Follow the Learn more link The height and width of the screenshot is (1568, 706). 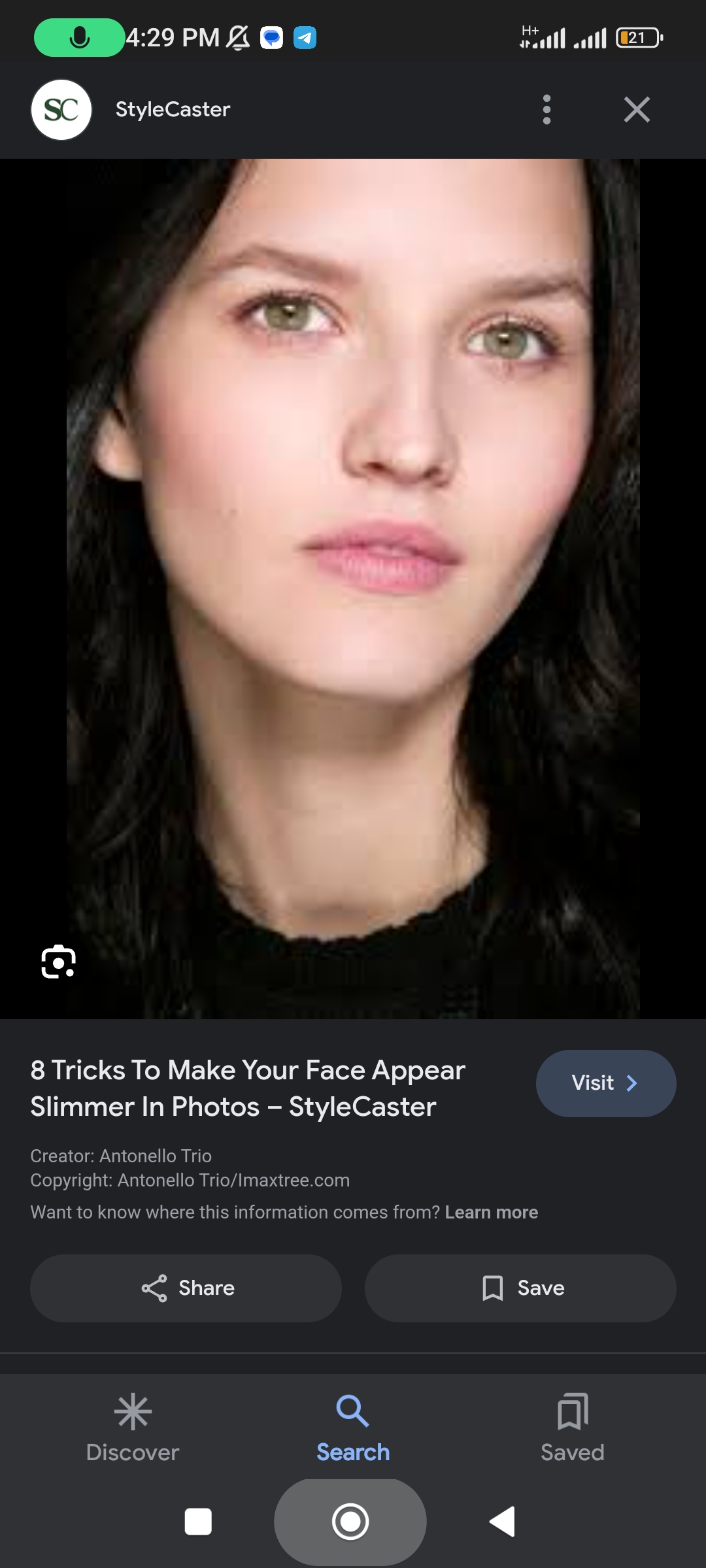[x=491, y=1213]
